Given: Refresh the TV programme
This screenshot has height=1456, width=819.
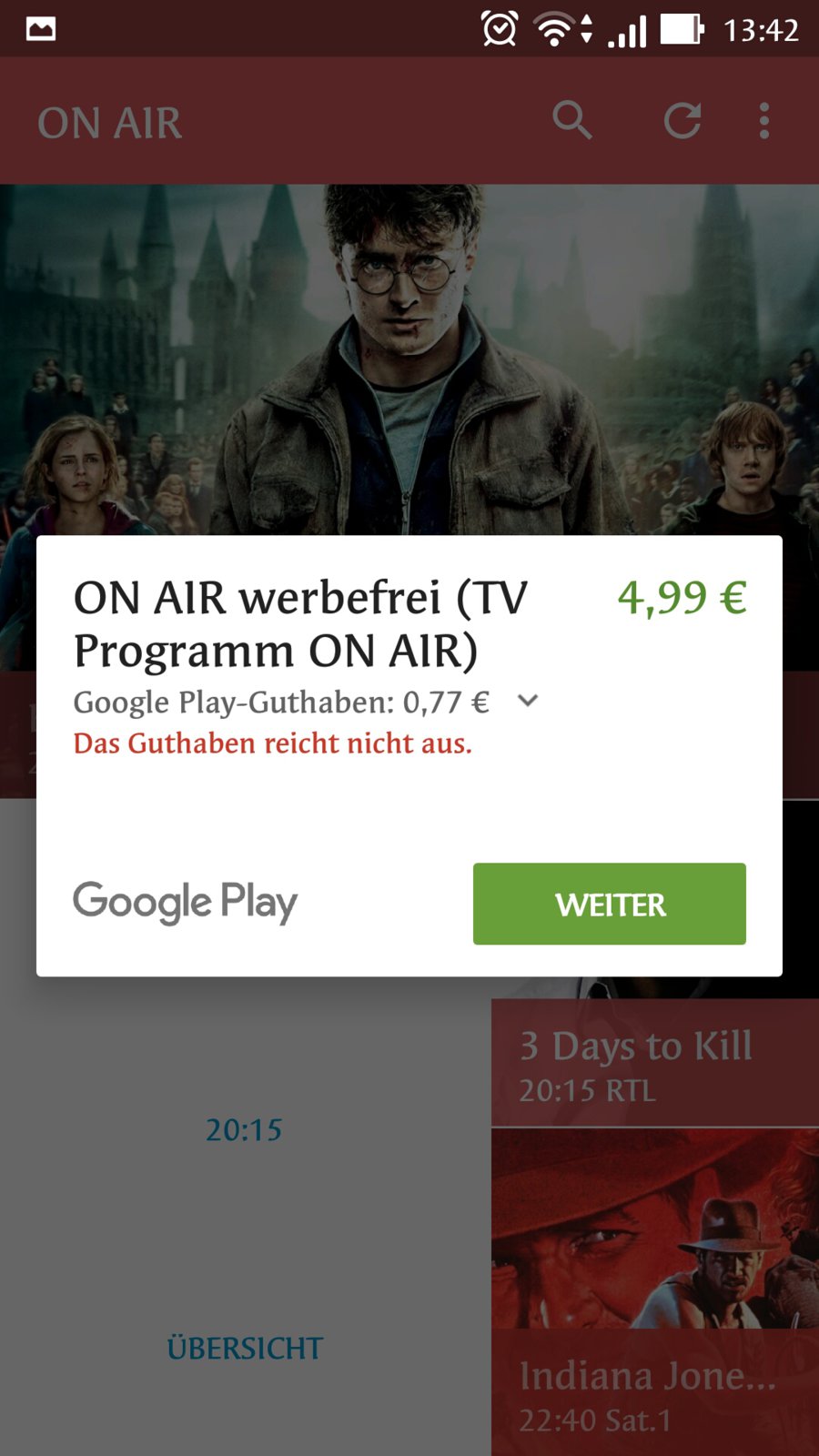Looking at the screenshot, I should tap(682, 121).
